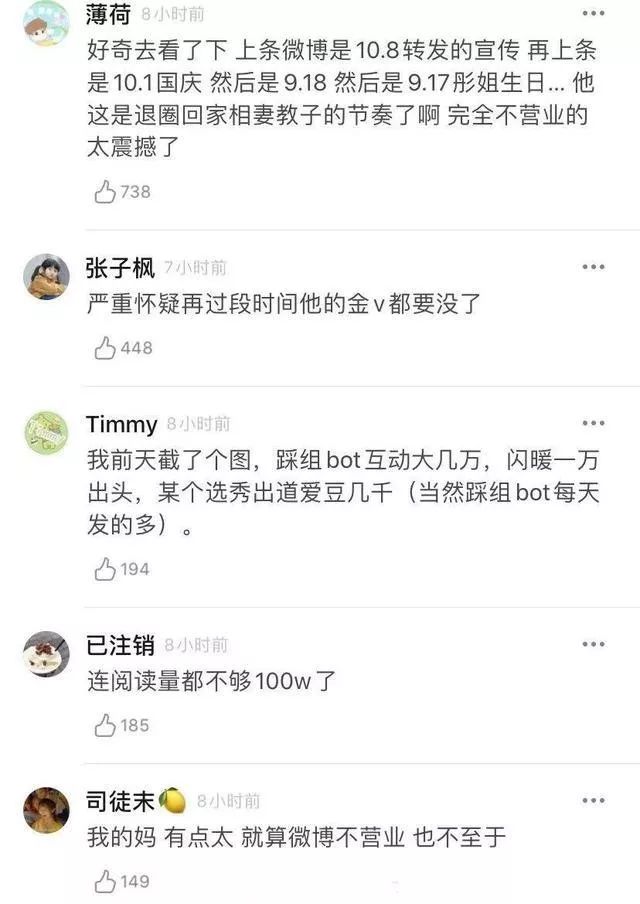Like 薄荷's comment
The width and height of the screenshot is (640, 904).
(x=106, y=192)
